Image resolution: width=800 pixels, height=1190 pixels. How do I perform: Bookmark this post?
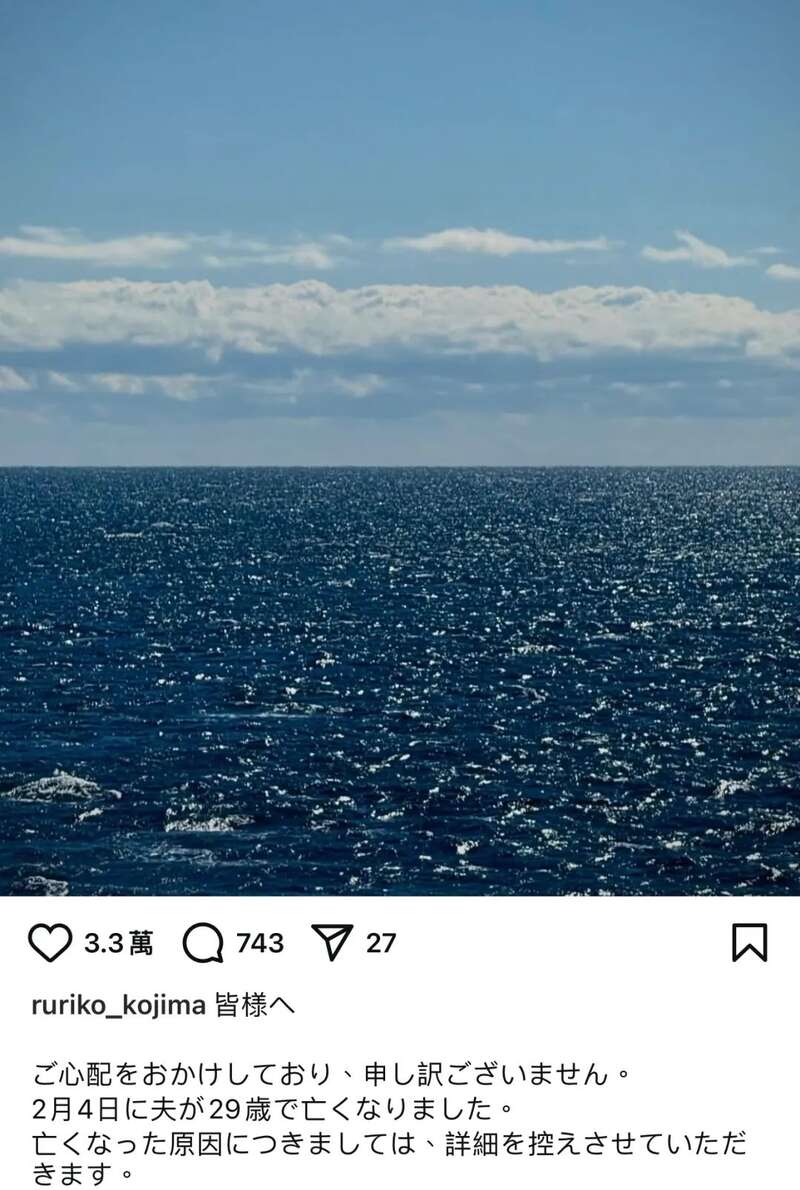[749, 943]
